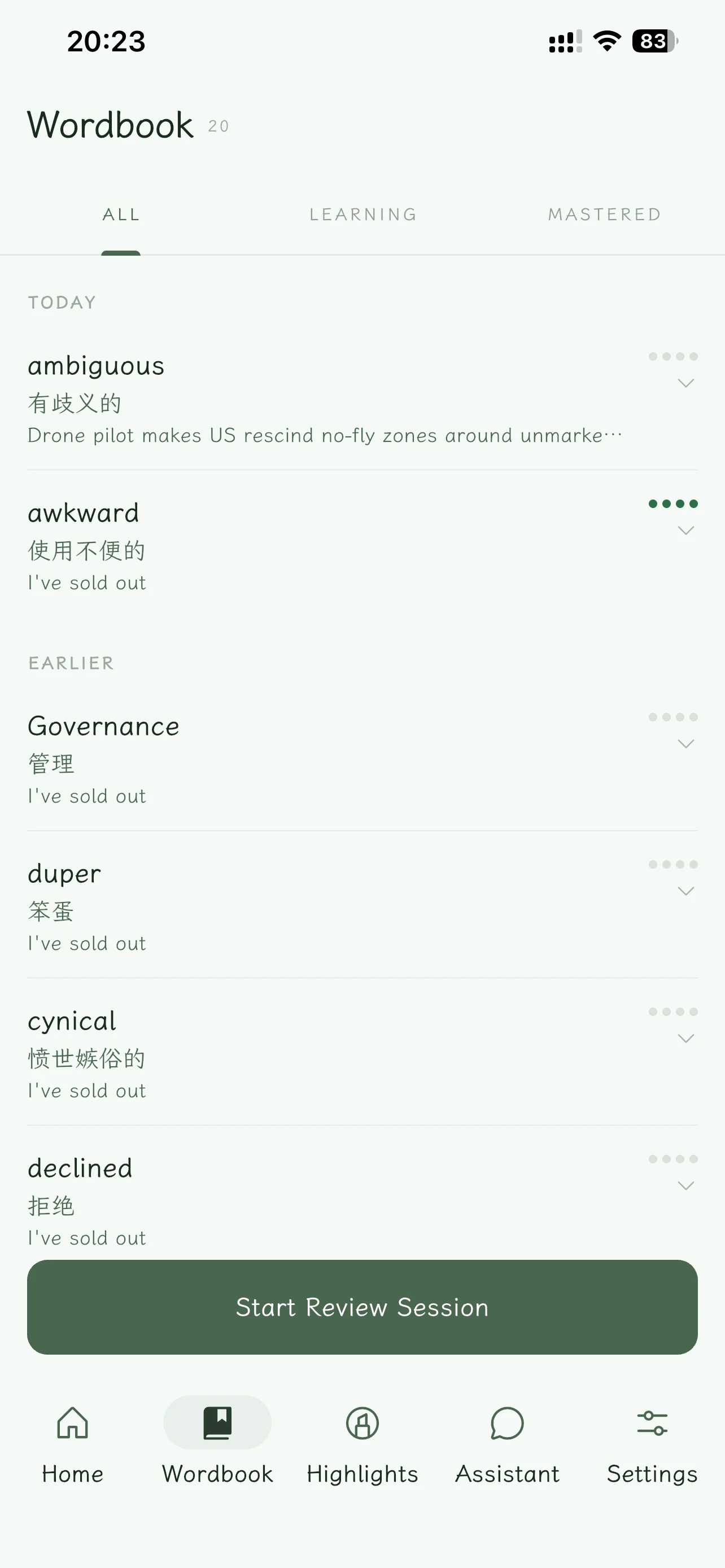Select the All tab

[121, 214]
